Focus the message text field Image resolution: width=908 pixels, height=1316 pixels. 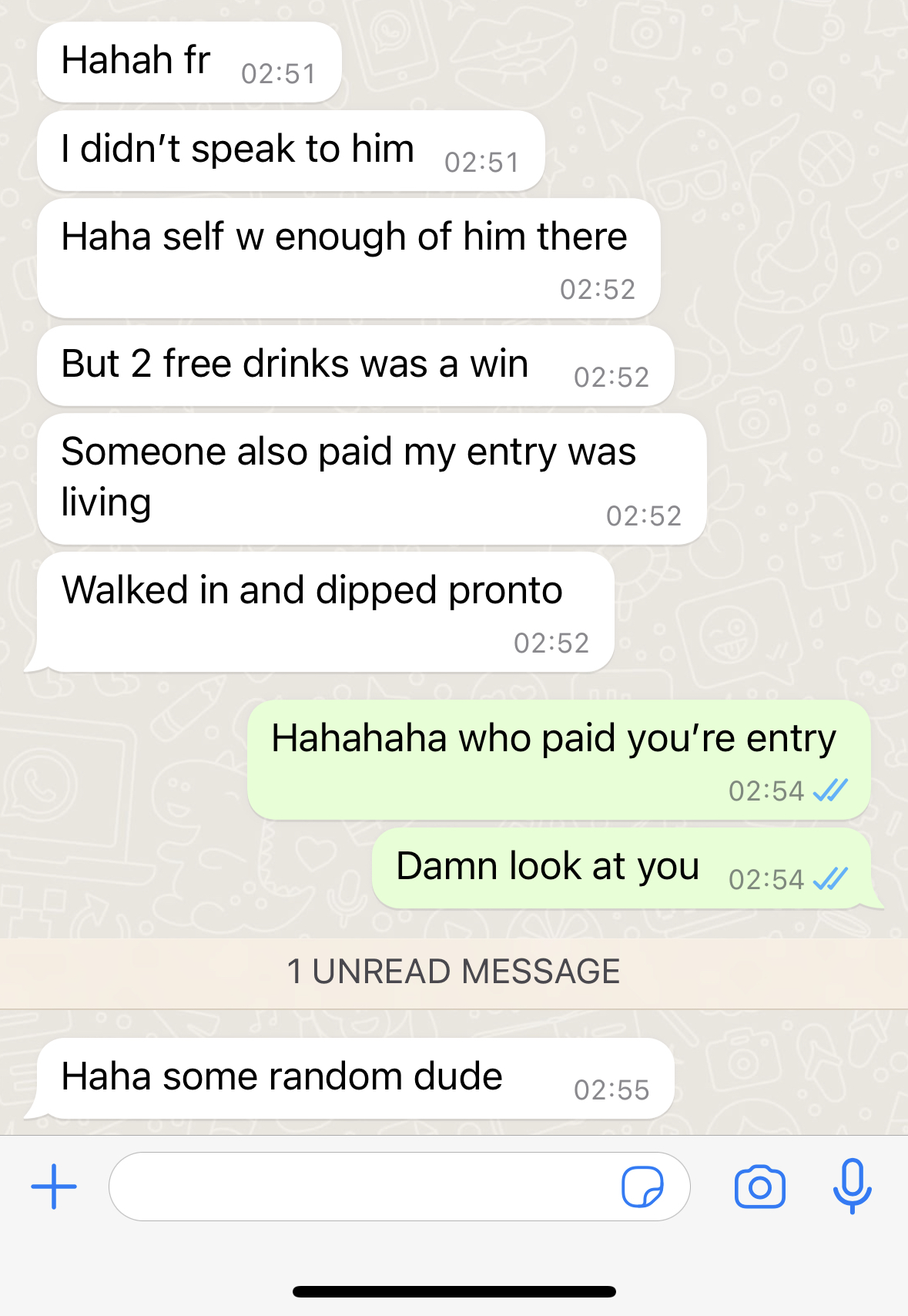click(x=362, y=1187)
